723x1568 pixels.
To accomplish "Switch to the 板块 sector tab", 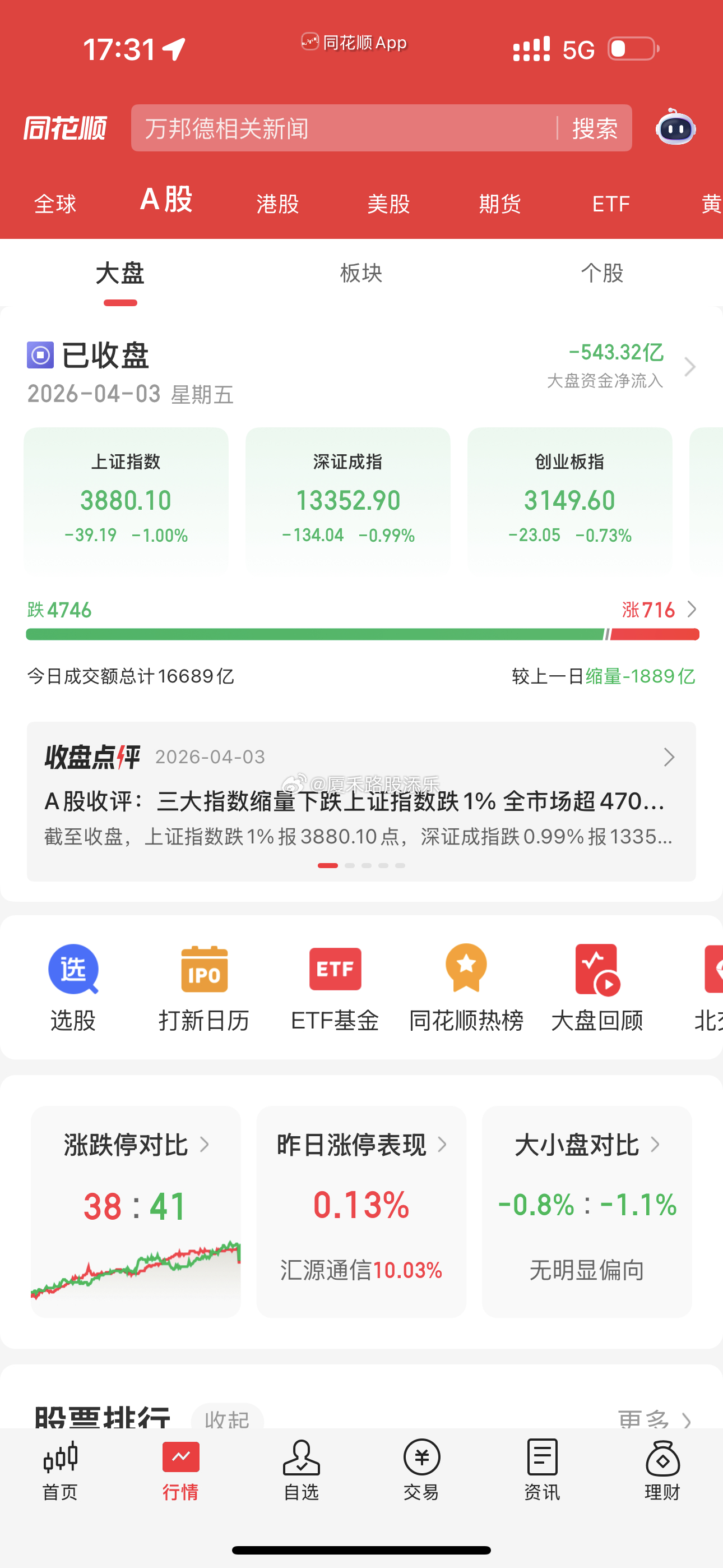I will 361,274.
